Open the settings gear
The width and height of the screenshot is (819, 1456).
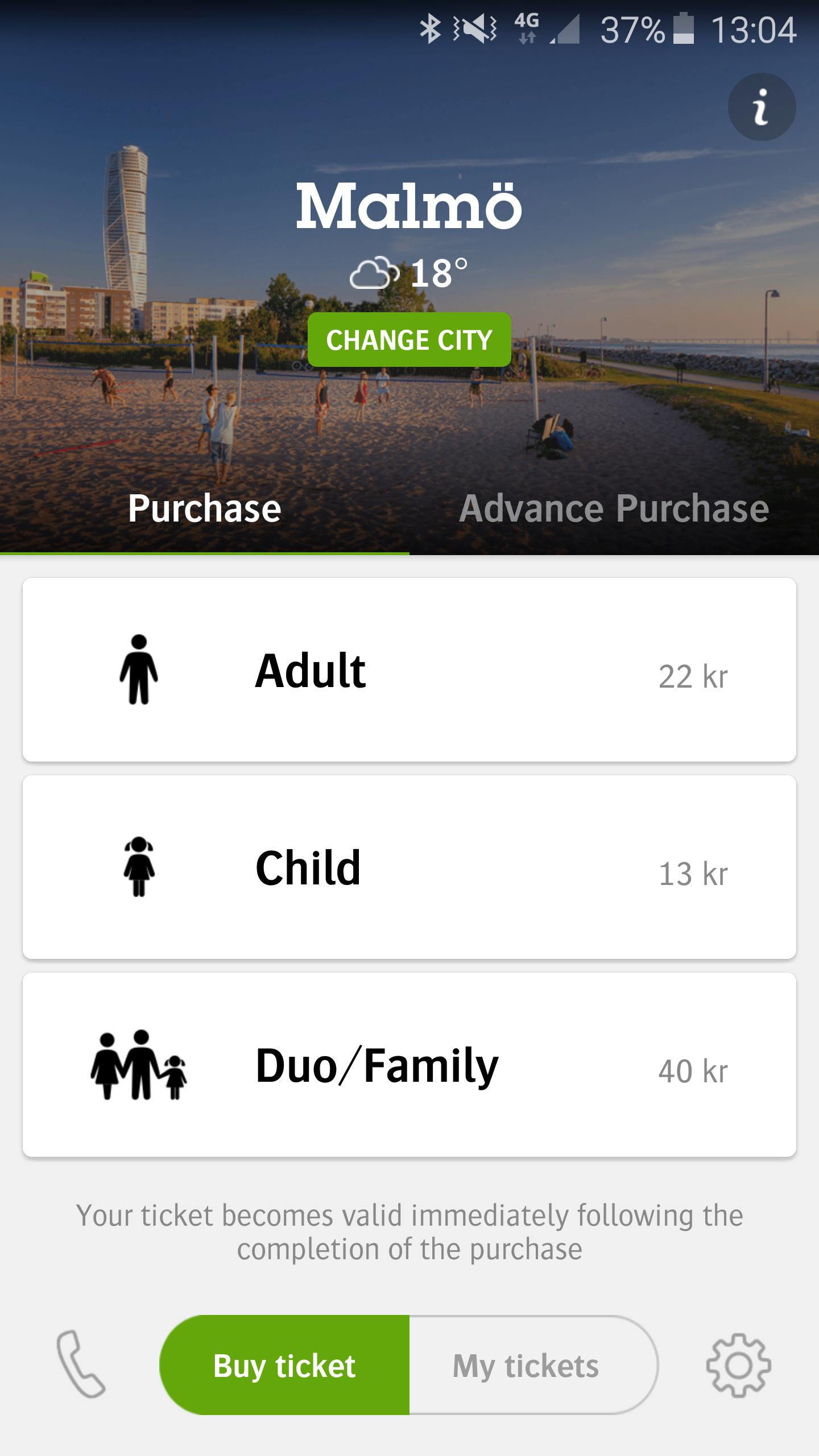[738, 1365]
